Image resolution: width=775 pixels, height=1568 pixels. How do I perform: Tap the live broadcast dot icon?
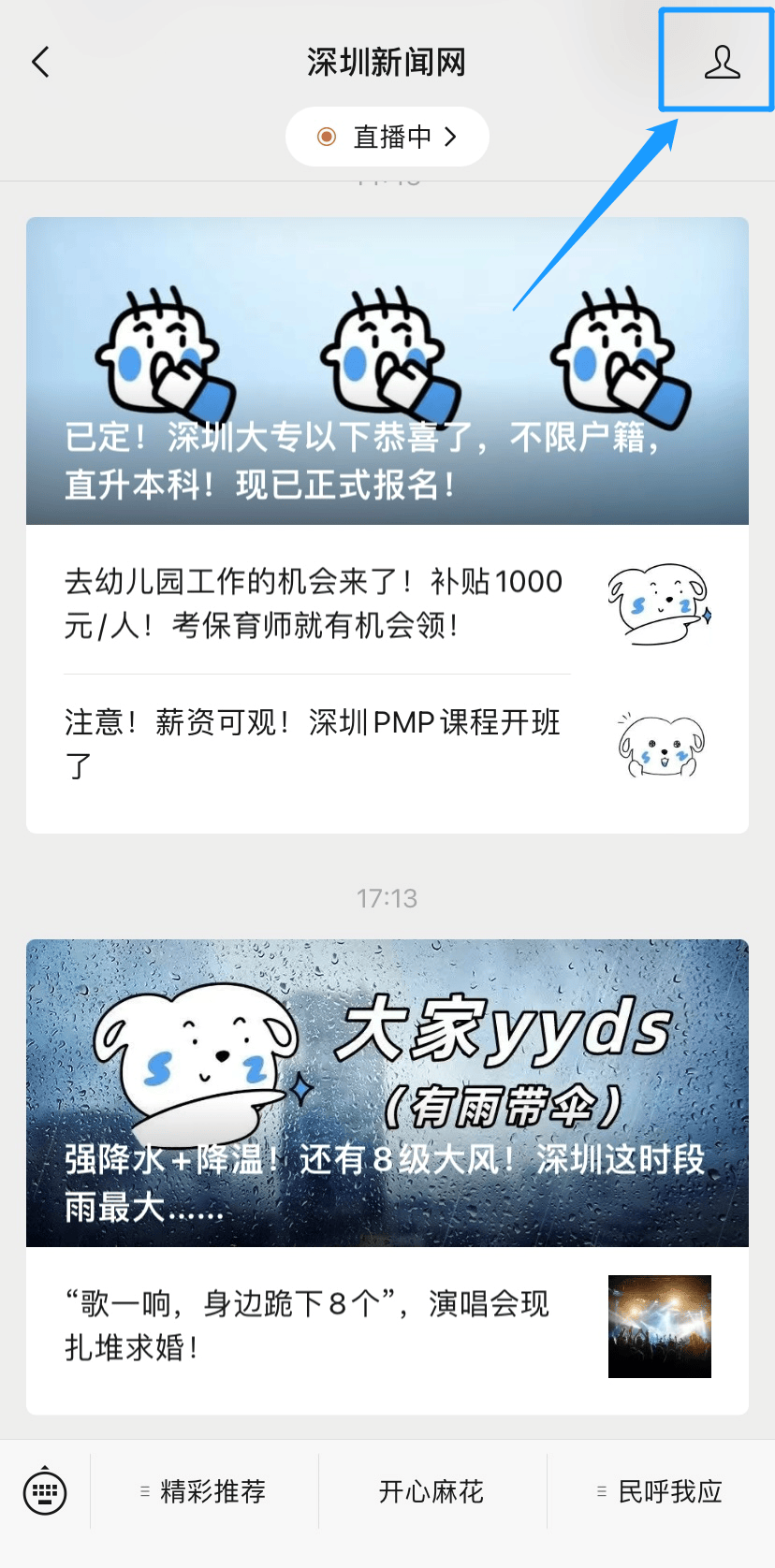coord(327,137)
